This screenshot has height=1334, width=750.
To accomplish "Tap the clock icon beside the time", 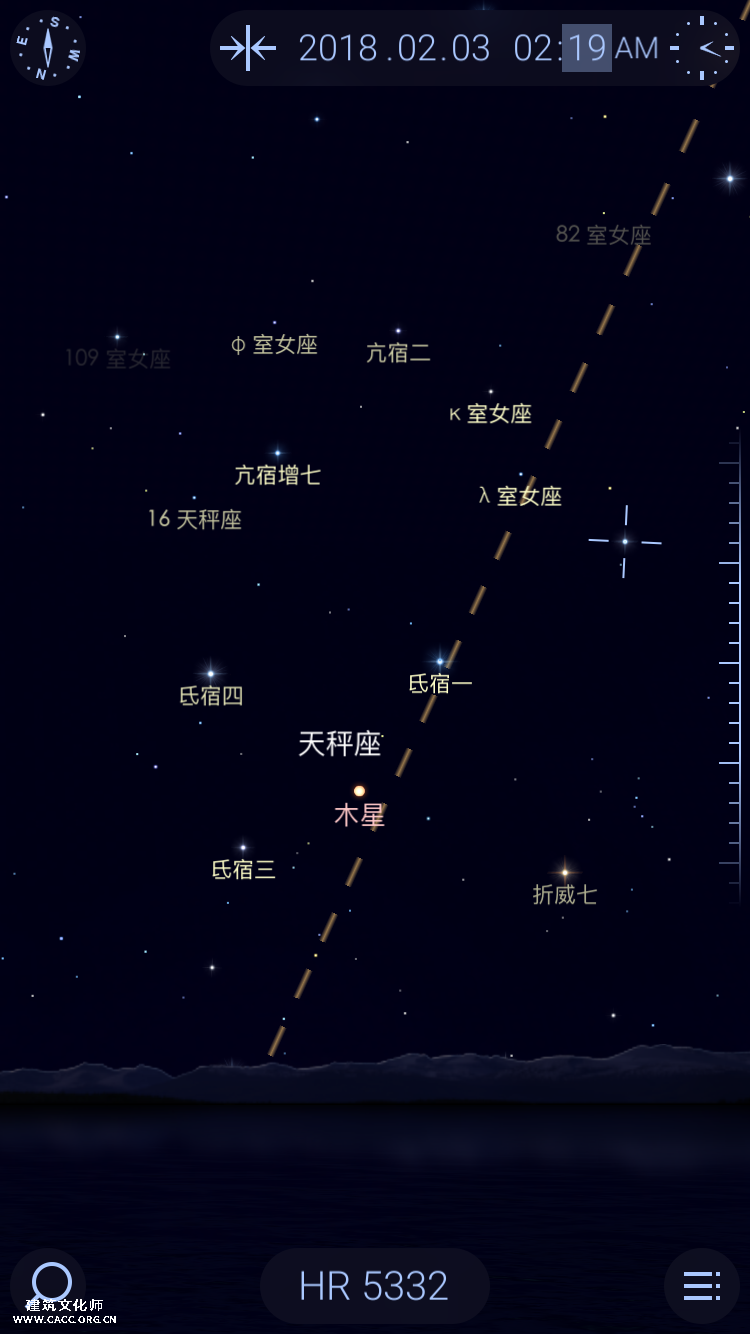I will tap(702, 48).
